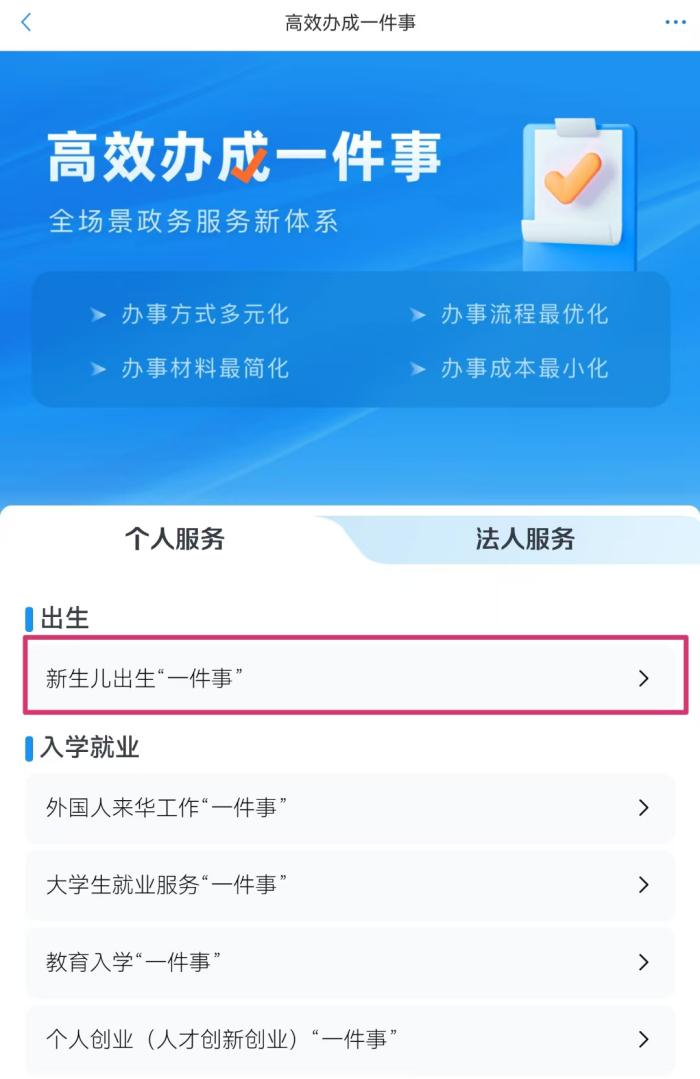
Task: Go back using the top-left arrow
Action: coord(26,23)
